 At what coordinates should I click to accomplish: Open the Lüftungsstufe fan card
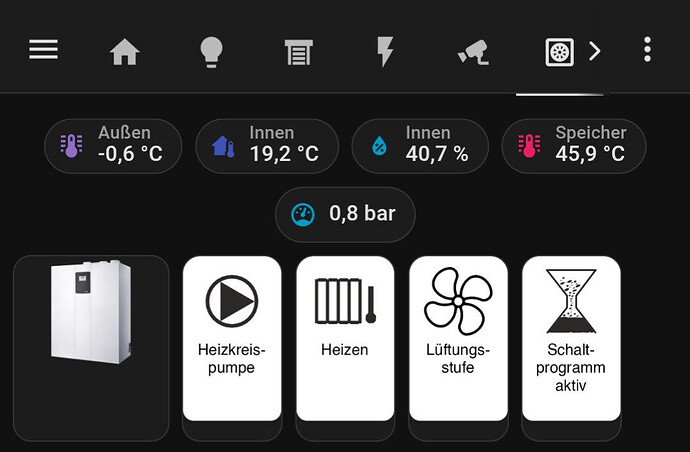pos(458,337)
